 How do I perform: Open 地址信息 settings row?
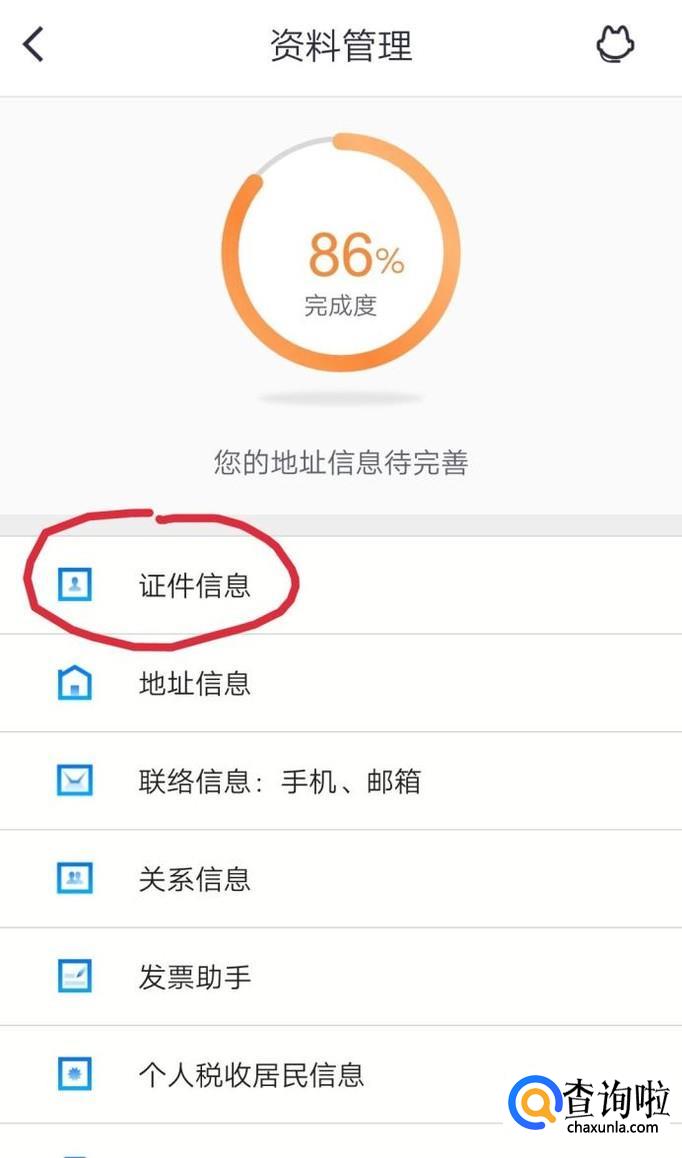click(x=195, y=684)
